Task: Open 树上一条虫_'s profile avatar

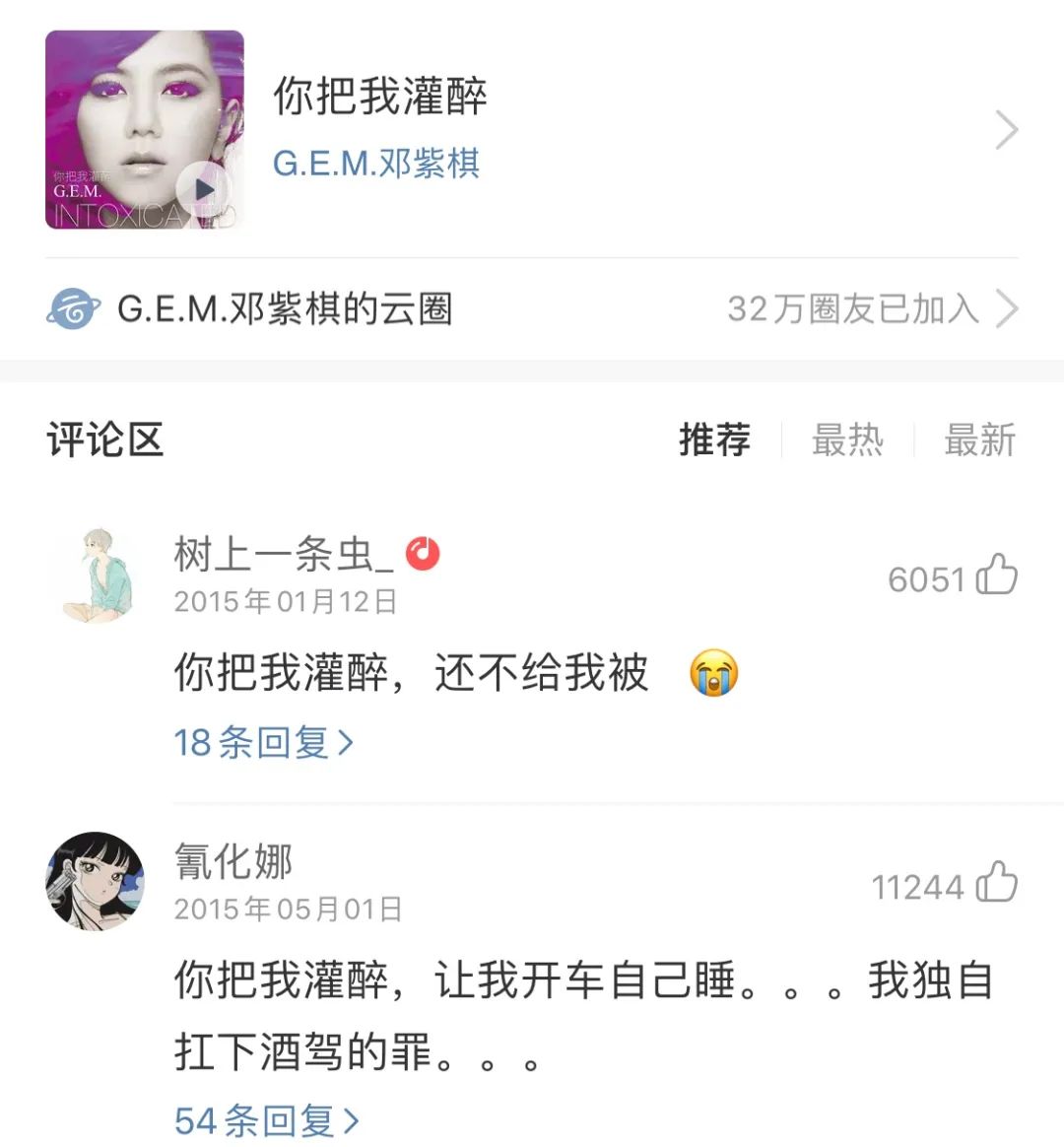Action: (97, 575)
